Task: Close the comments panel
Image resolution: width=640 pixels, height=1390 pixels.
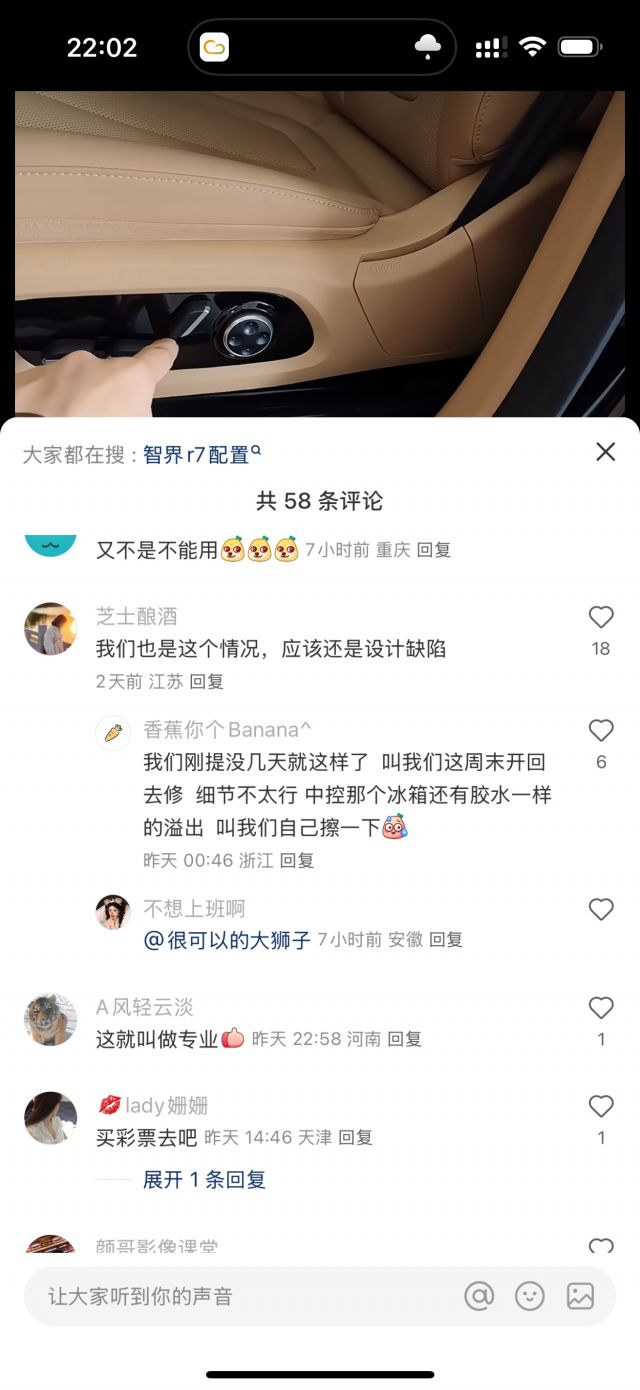Action: coord(605,452)
